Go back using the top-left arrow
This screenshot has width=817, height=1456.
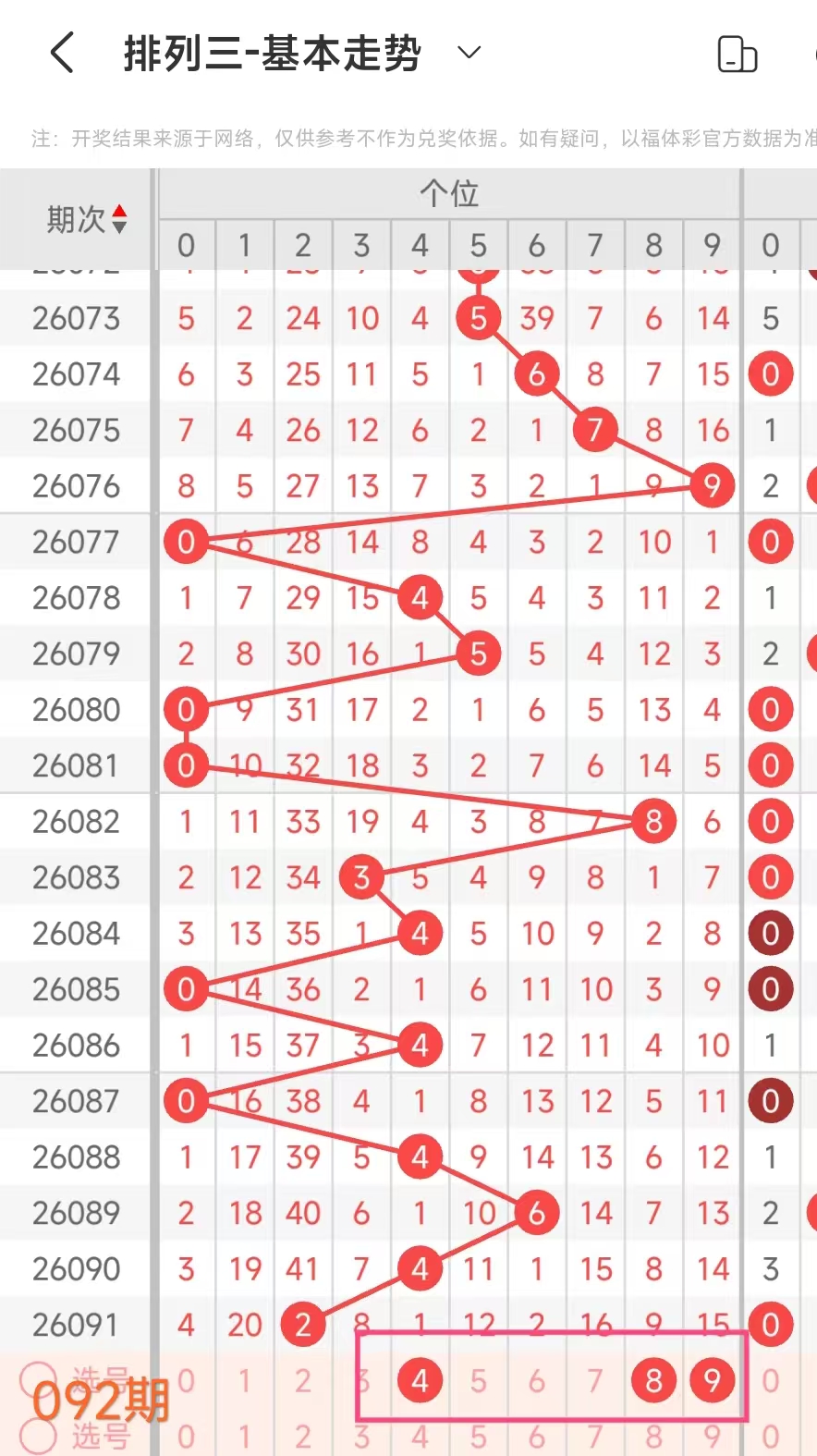61,53
